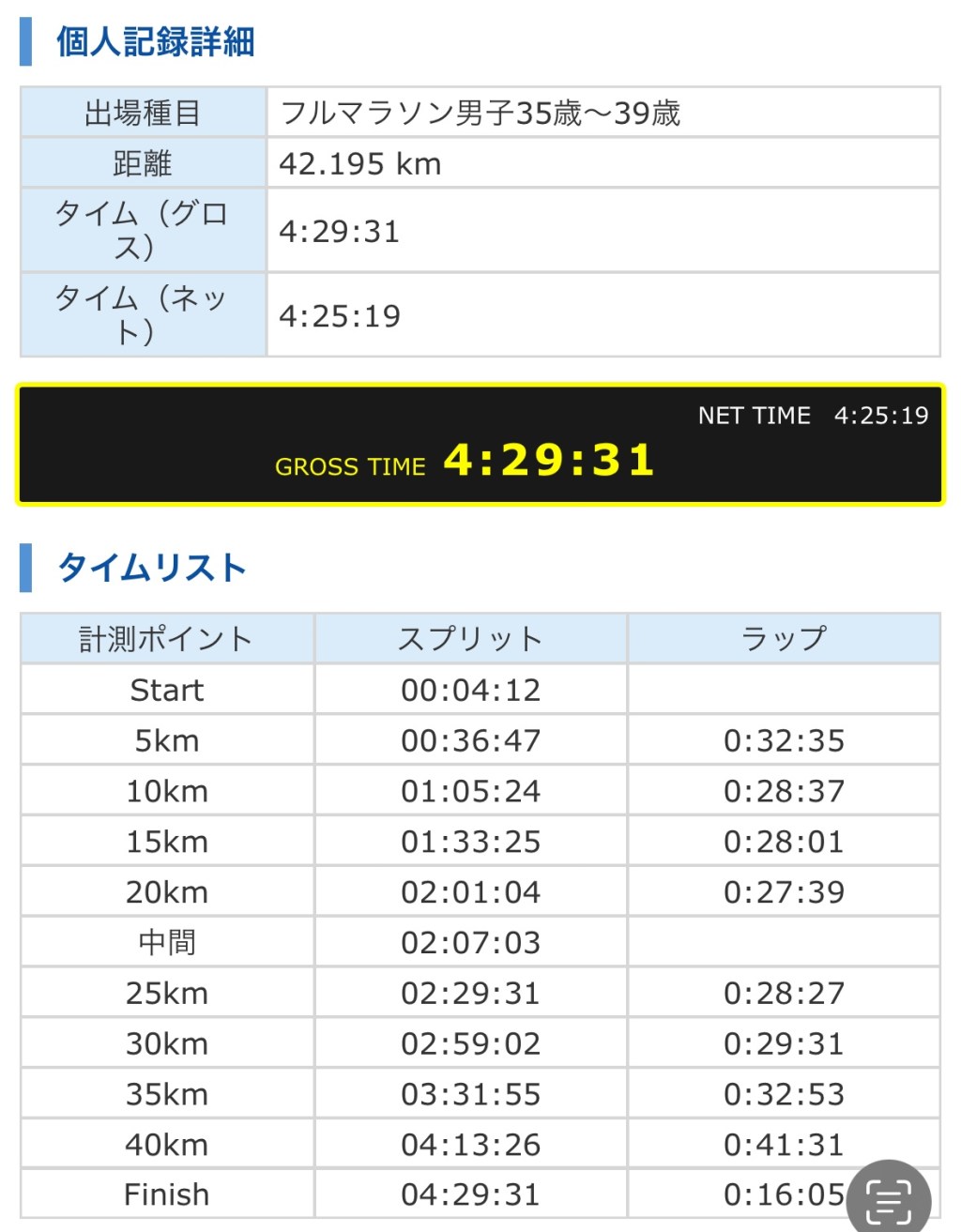Screen dimensions: 961x1232
Task: Select the 25km split time 02:29:31
Action: click(x=470, y=993)
